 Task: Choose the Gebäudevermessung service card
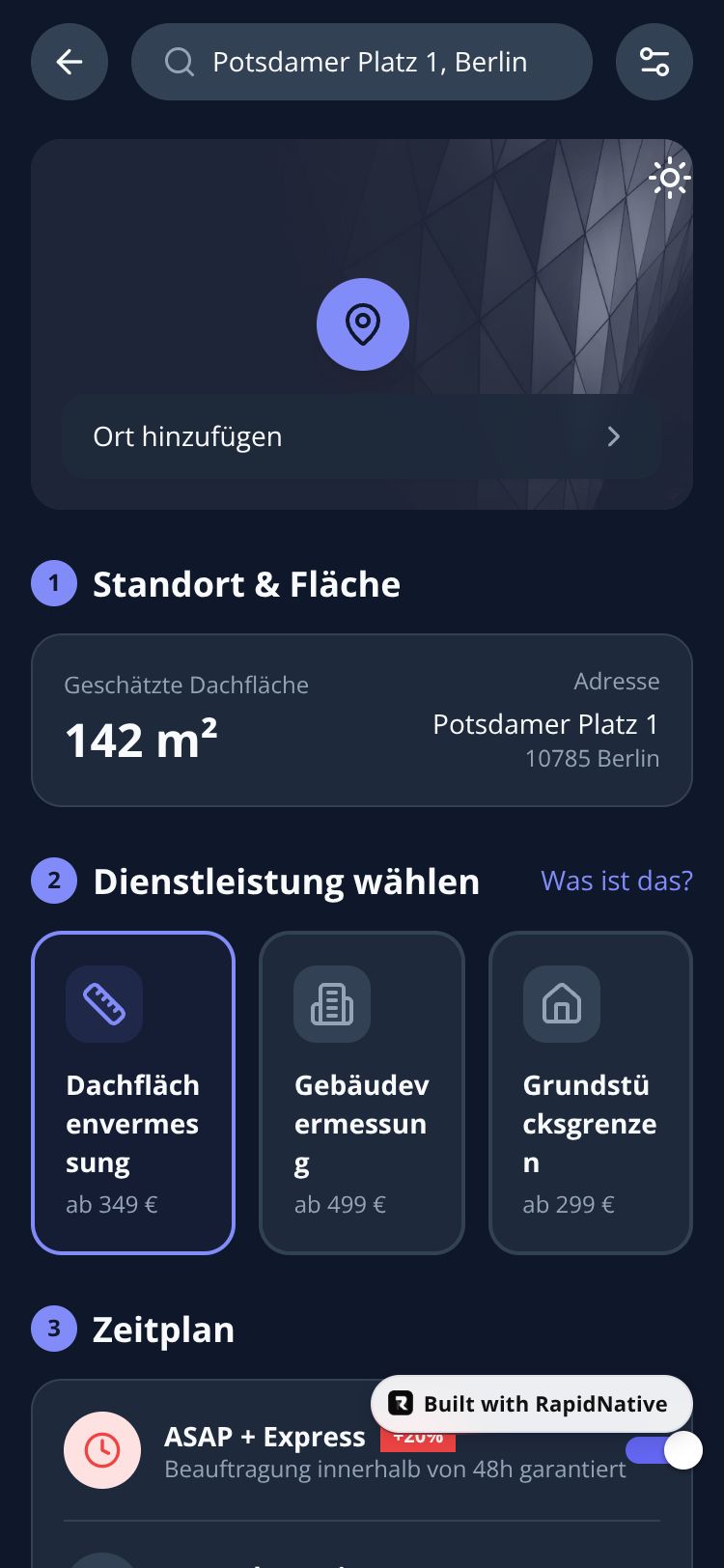point(362,1092)
